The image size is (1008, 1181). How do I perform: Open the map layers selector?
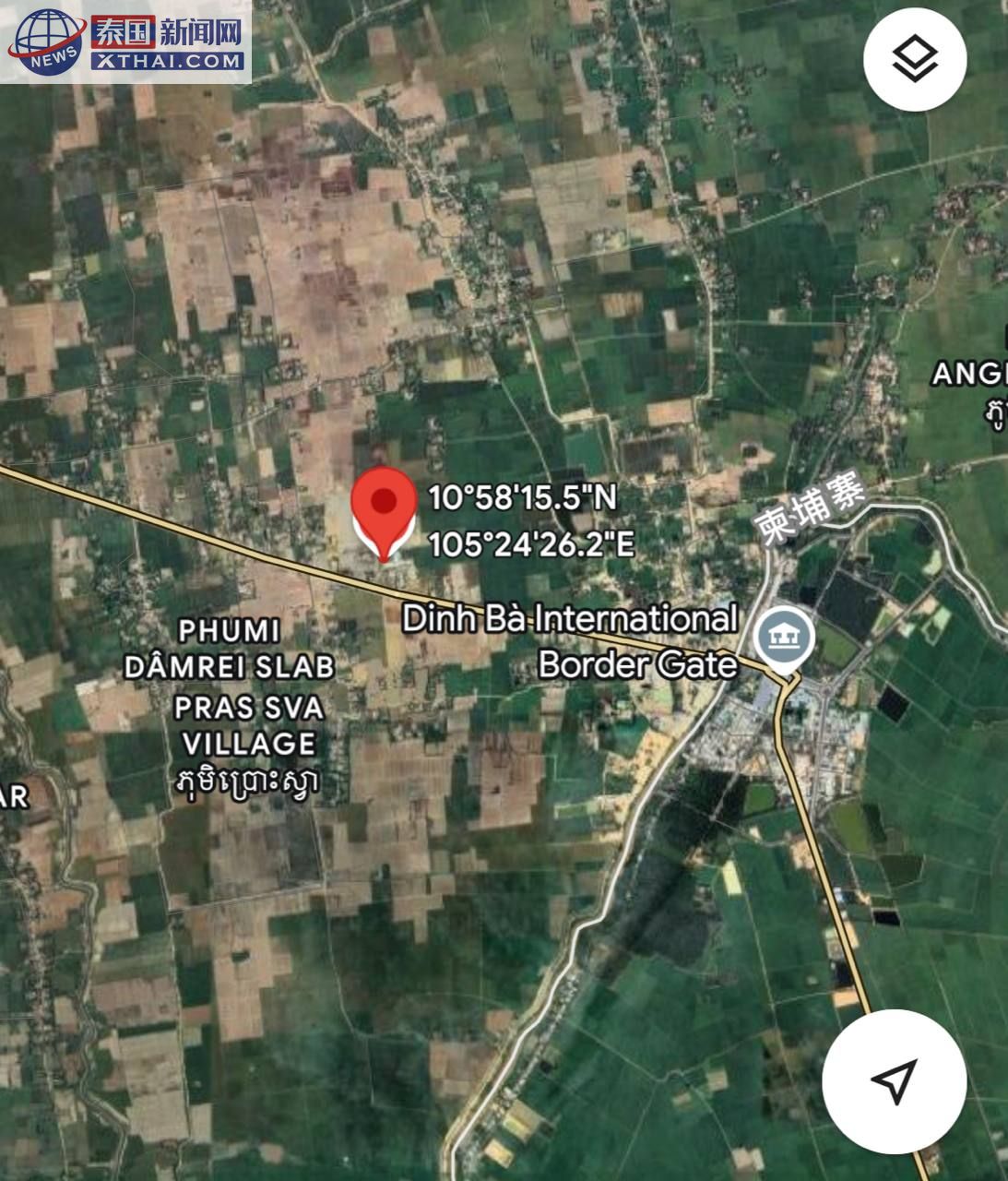point(914,59)
